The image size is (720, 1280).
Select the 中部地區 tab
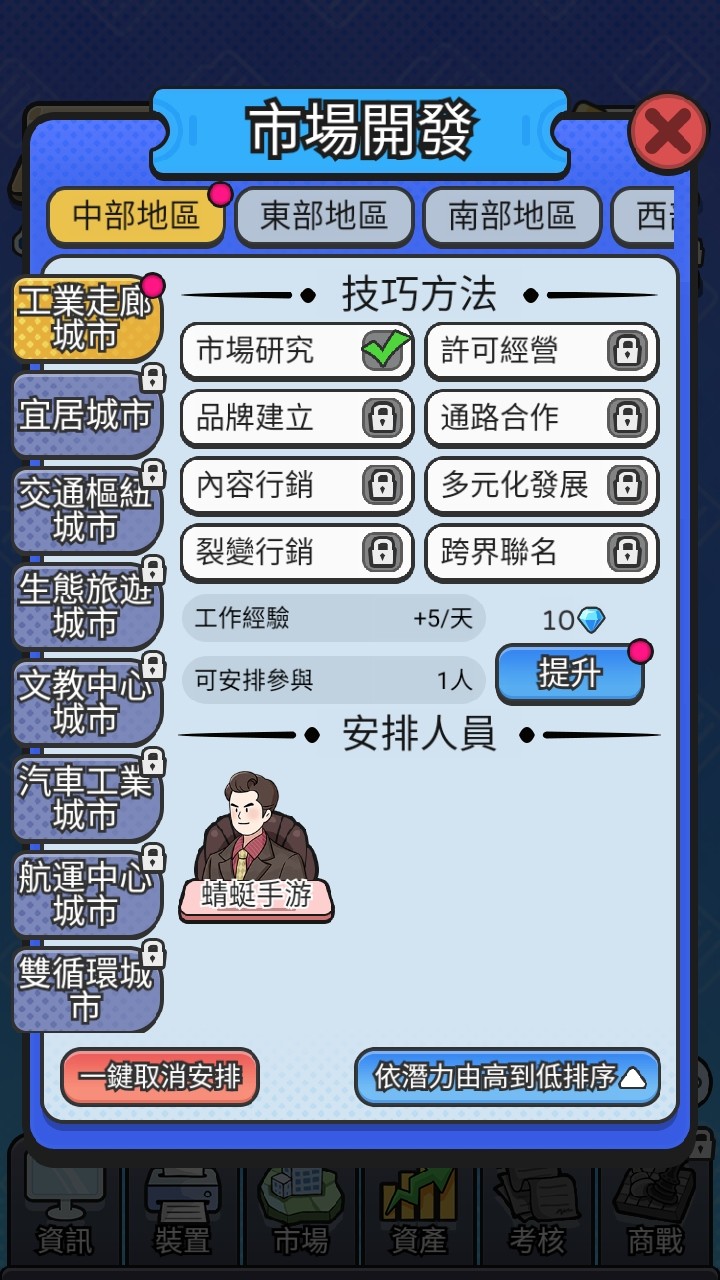(136, 216)
